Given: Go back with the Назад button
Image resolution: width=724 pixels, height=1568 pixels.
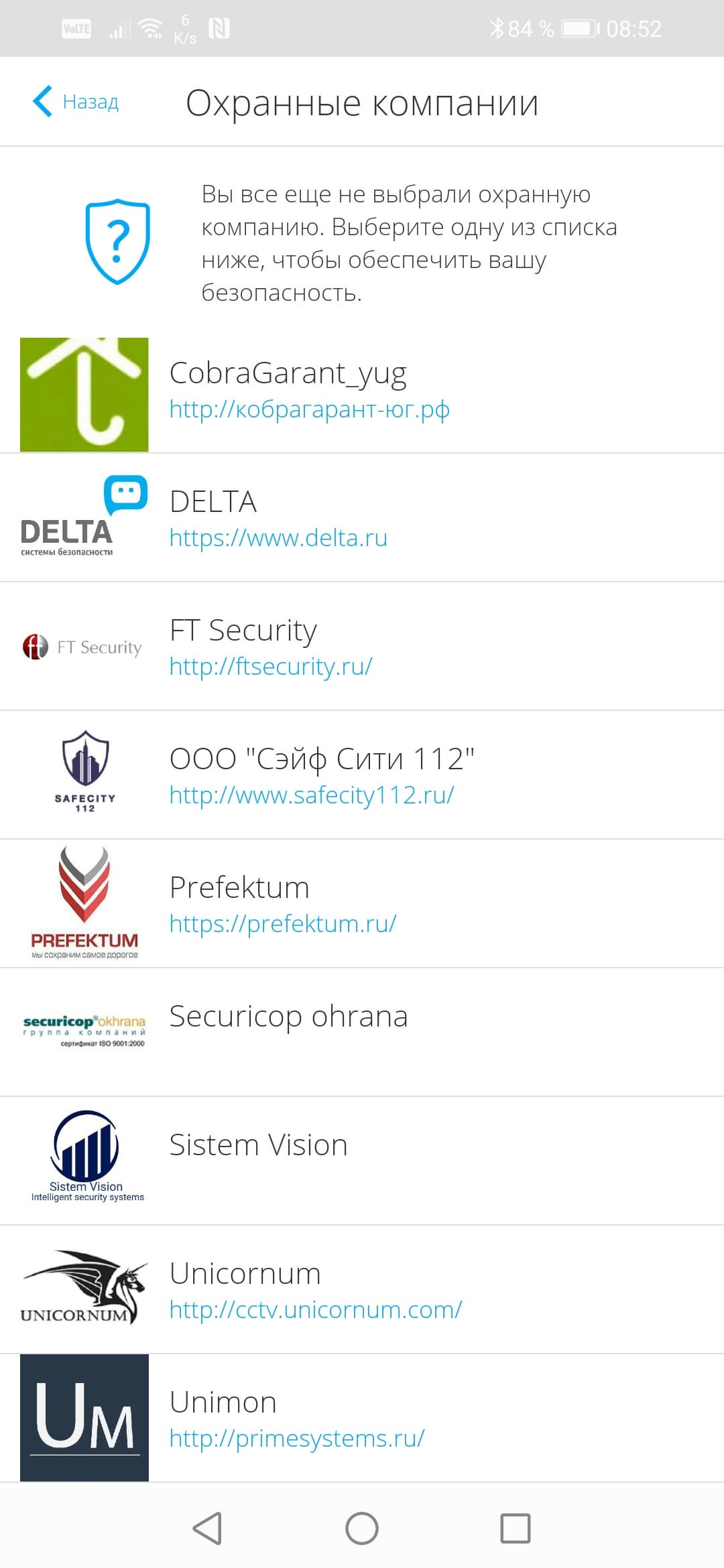Looking at the screenshot, I should pyautogui.click(x=76, y=102).
